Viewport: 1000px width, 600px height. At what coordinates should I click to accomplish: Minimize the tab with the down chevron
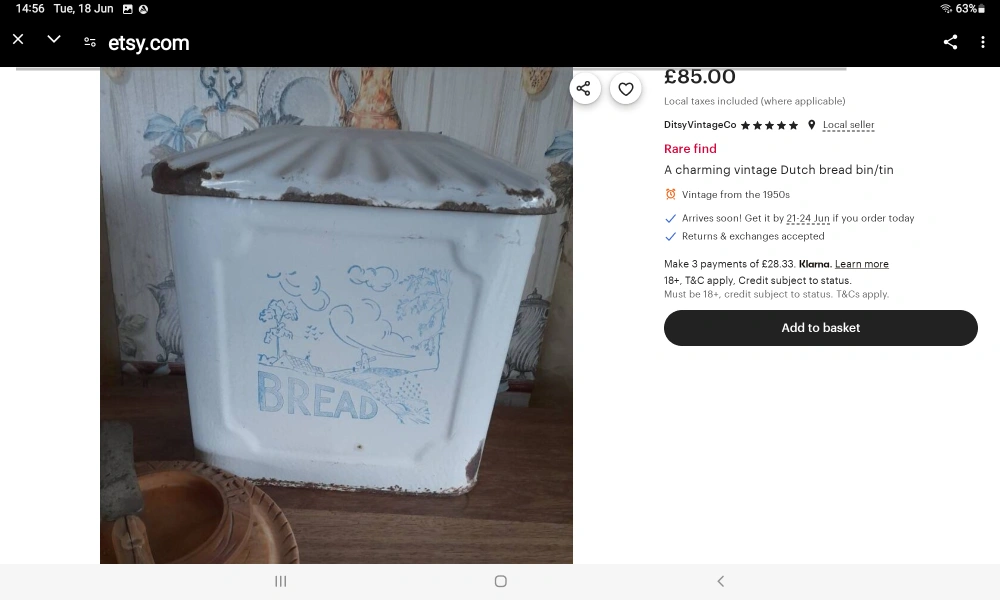coord(54,40)
